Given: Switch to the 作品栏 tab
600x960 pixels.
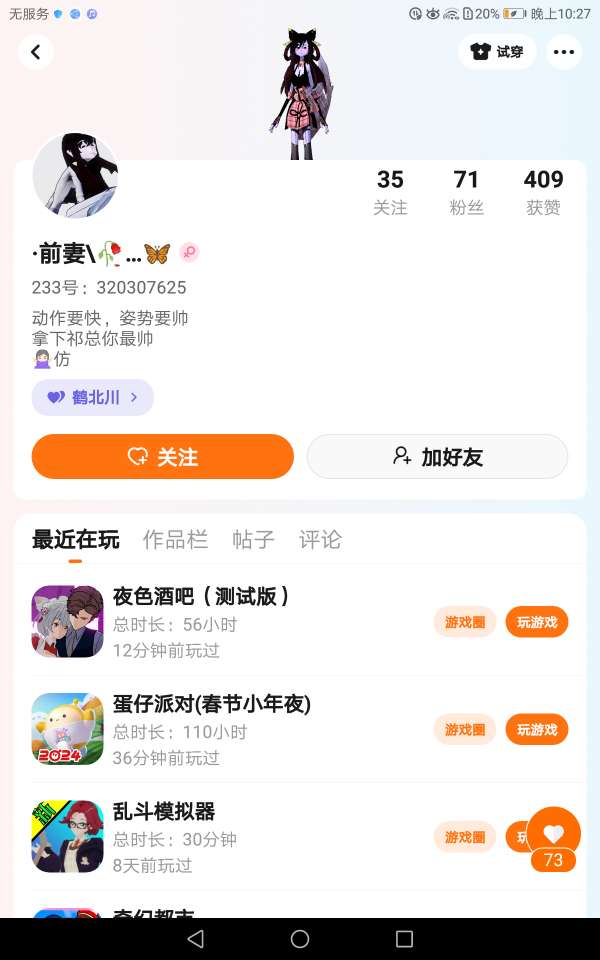Looking at the screenshot, I should pos(175,540).
